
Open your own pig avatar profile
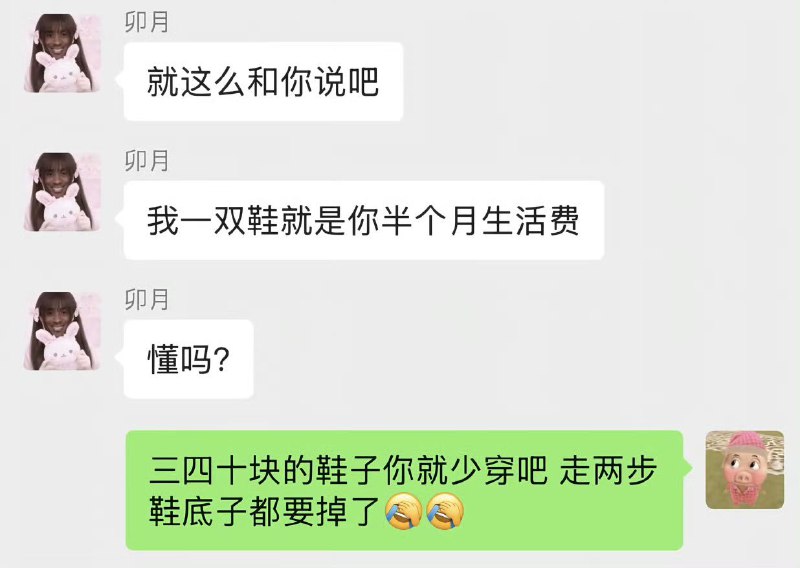point(744,470)
